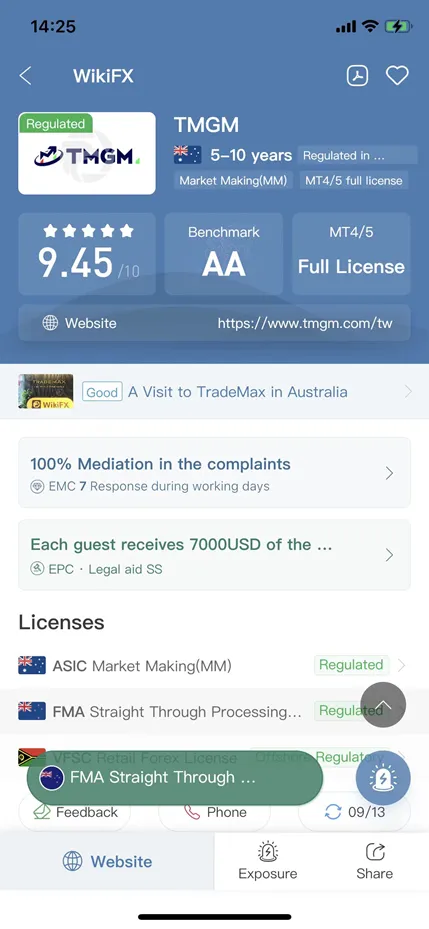
Task: Share this broker page
Action: (374, 861)
